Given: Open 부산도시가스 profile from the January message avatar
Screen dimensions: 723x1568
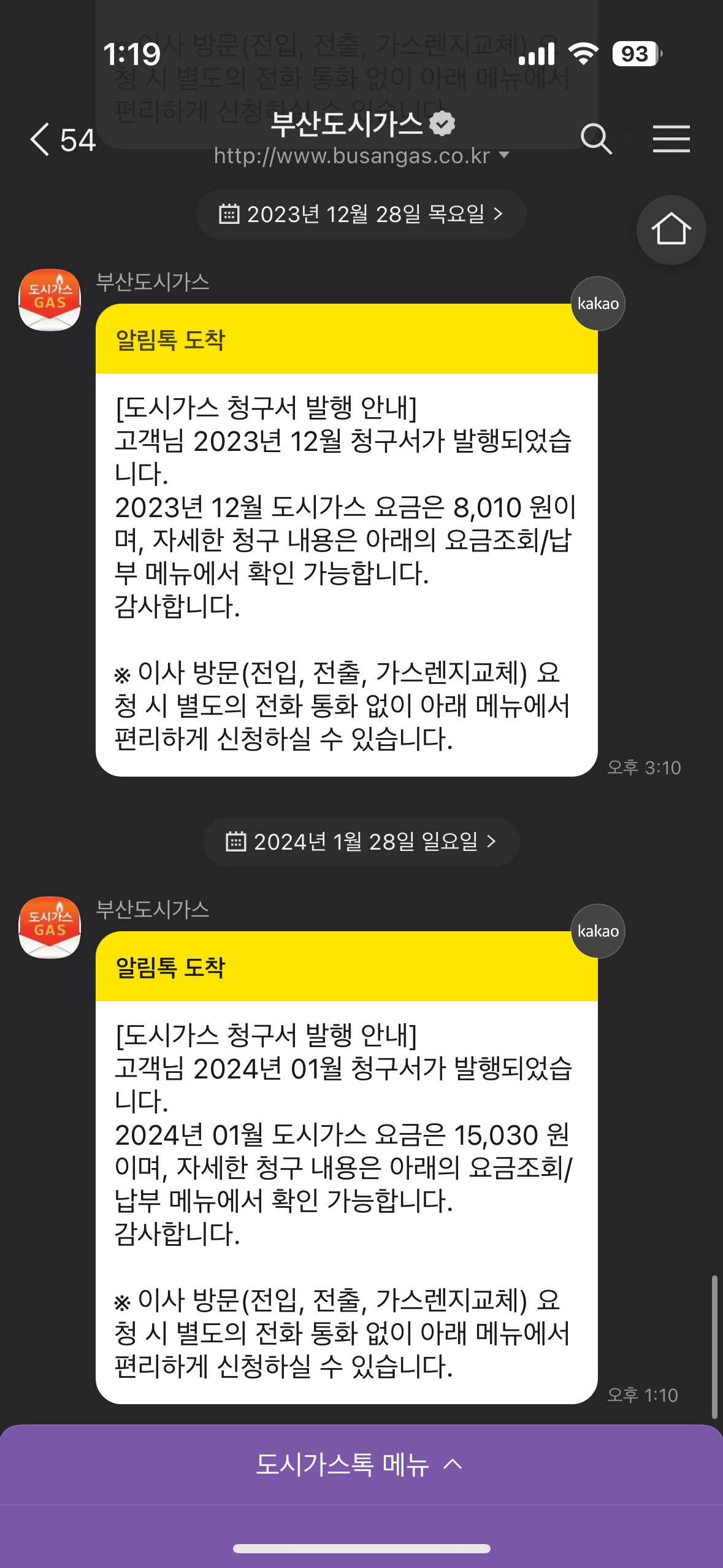Looking at the screenshot, I should point(50,928).
